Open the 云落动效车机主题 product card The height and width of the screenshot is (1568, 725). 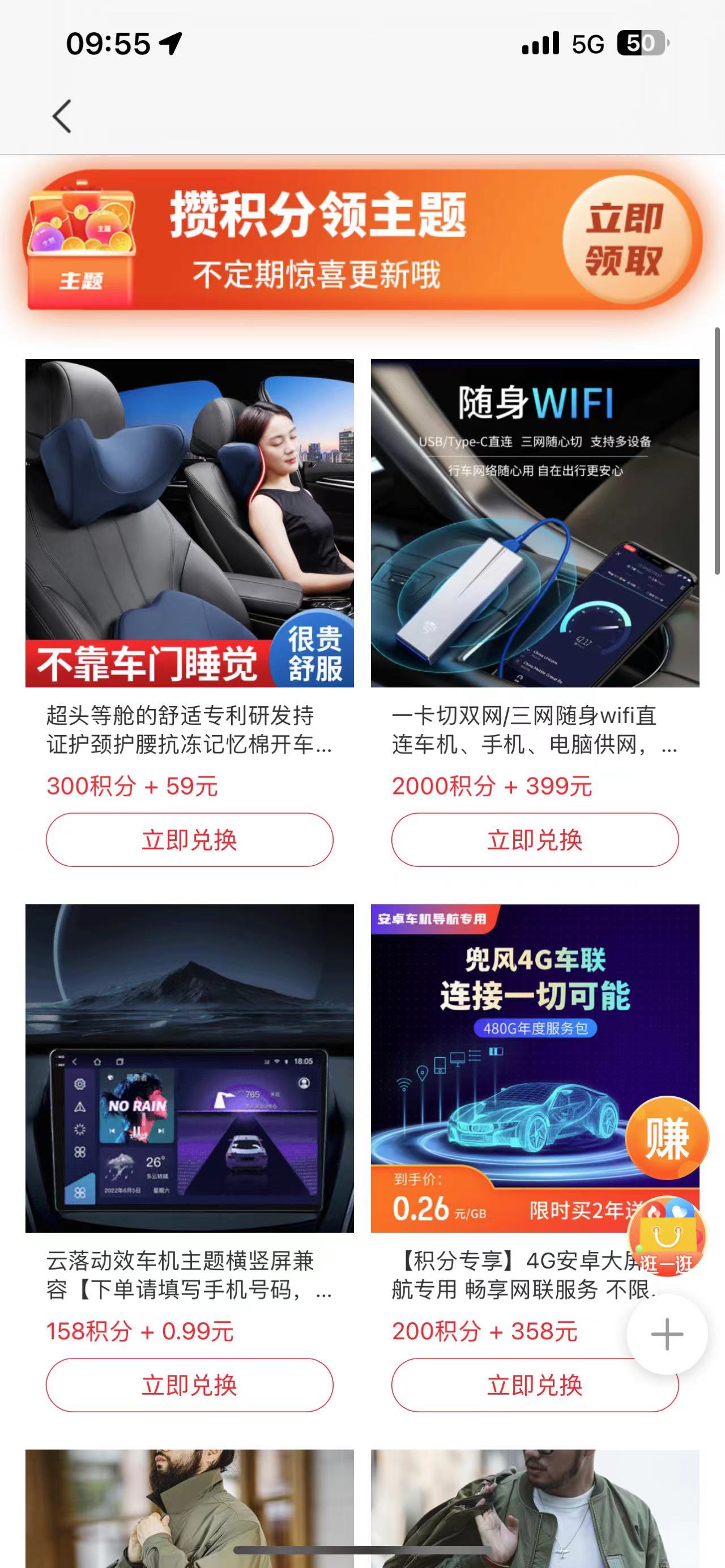(189, 1067)
